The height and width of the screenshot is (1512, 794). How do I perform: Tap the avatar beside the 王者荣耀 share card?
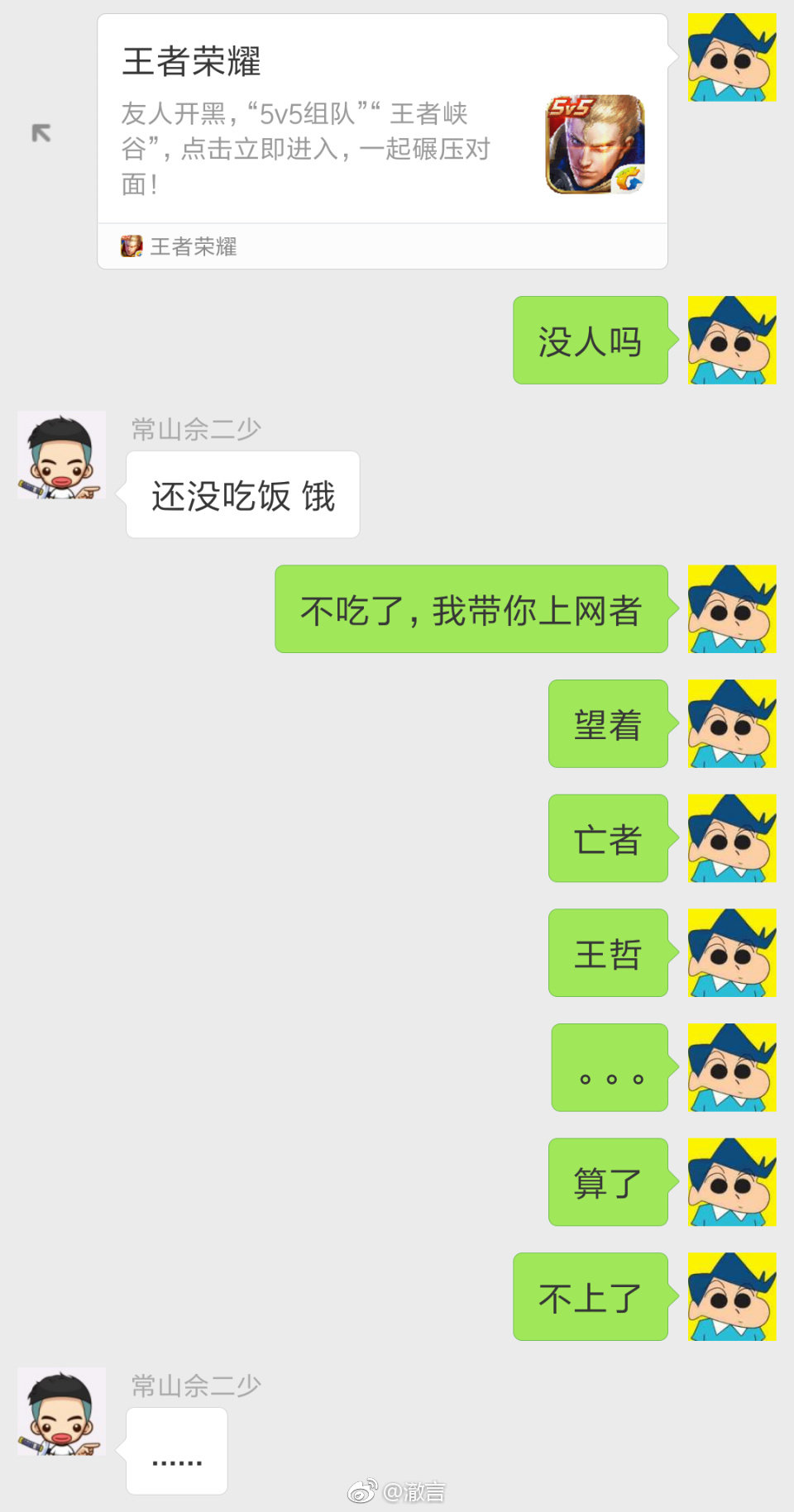[731, 56]
